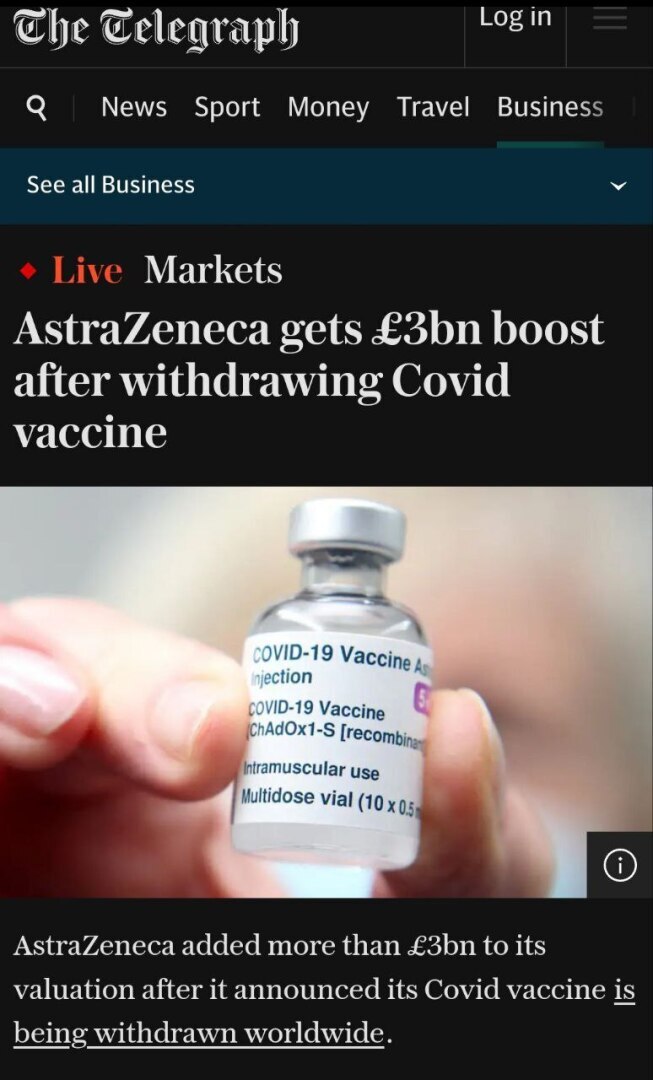This screenshot has height=1080, width=653.
Task: Show image info via the i icon
Action: 620,865
